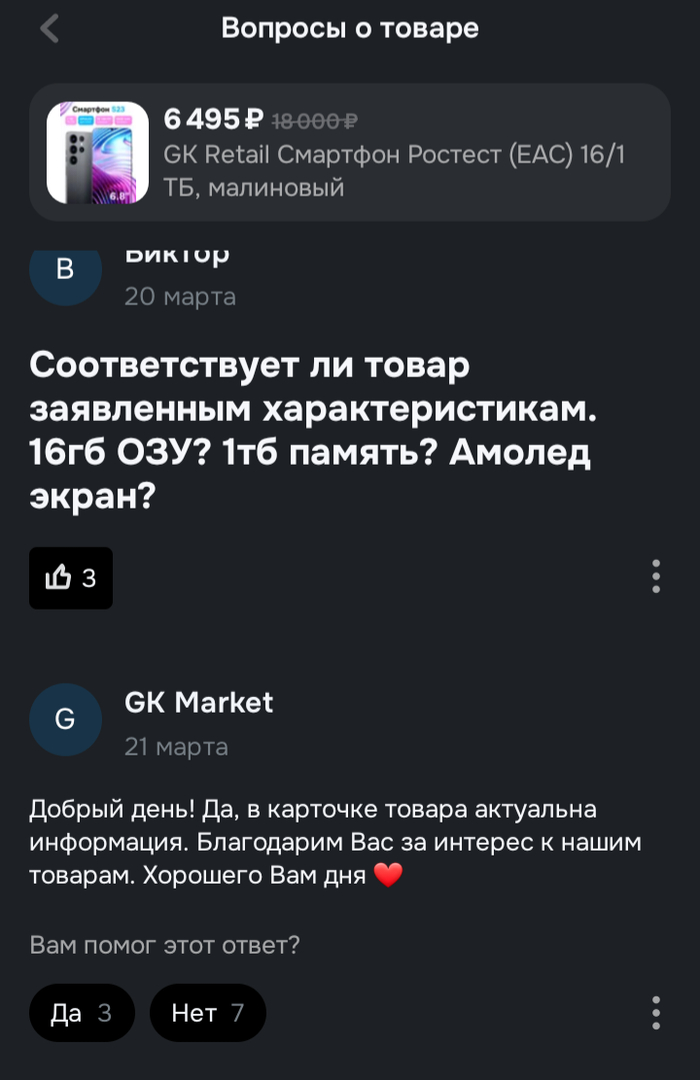Image resolution: width=700 pixels, height=1080 pixels.
Task: Open overflow menu for Viktor's question
Action: [656, 577]
